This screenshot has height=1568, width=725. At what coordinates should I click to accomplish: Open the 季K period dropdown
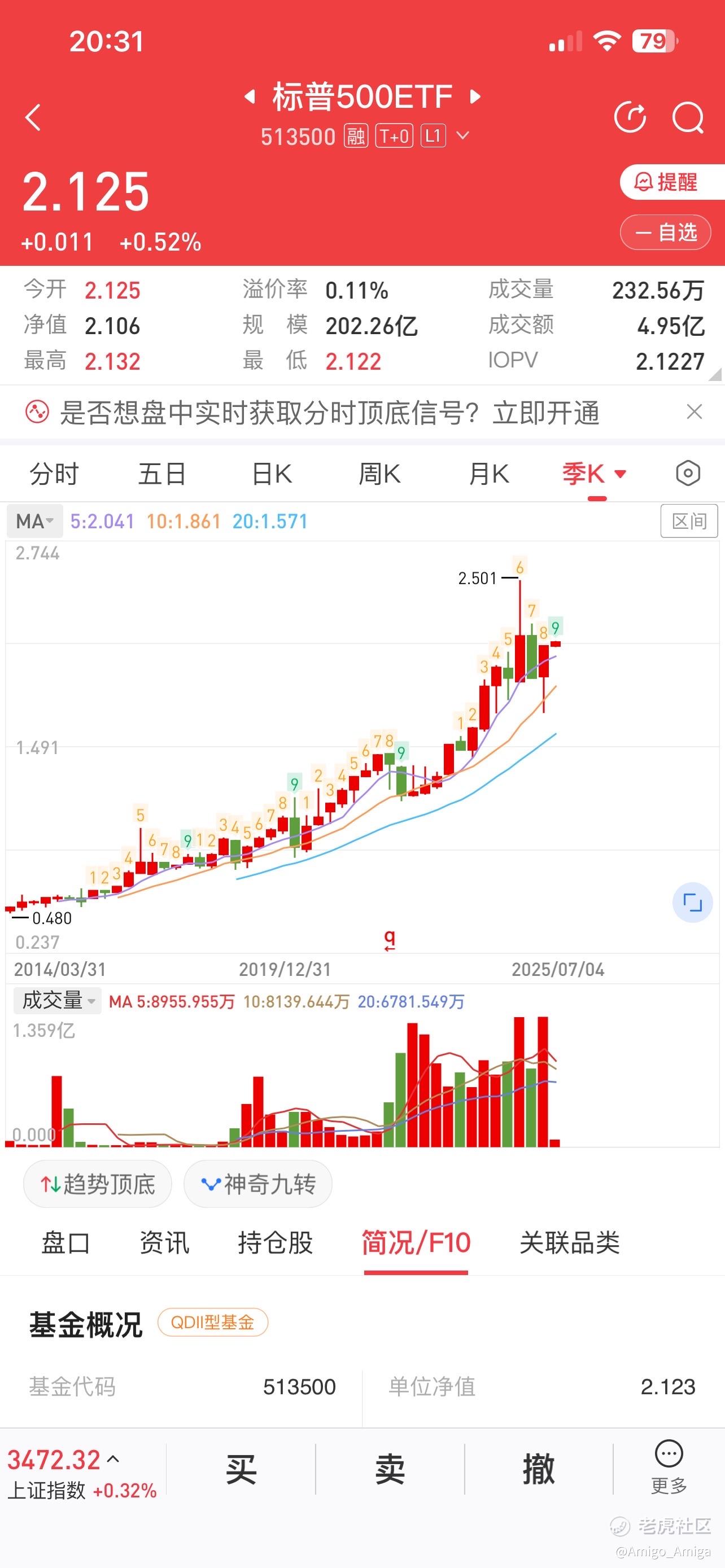pos(594,474)
